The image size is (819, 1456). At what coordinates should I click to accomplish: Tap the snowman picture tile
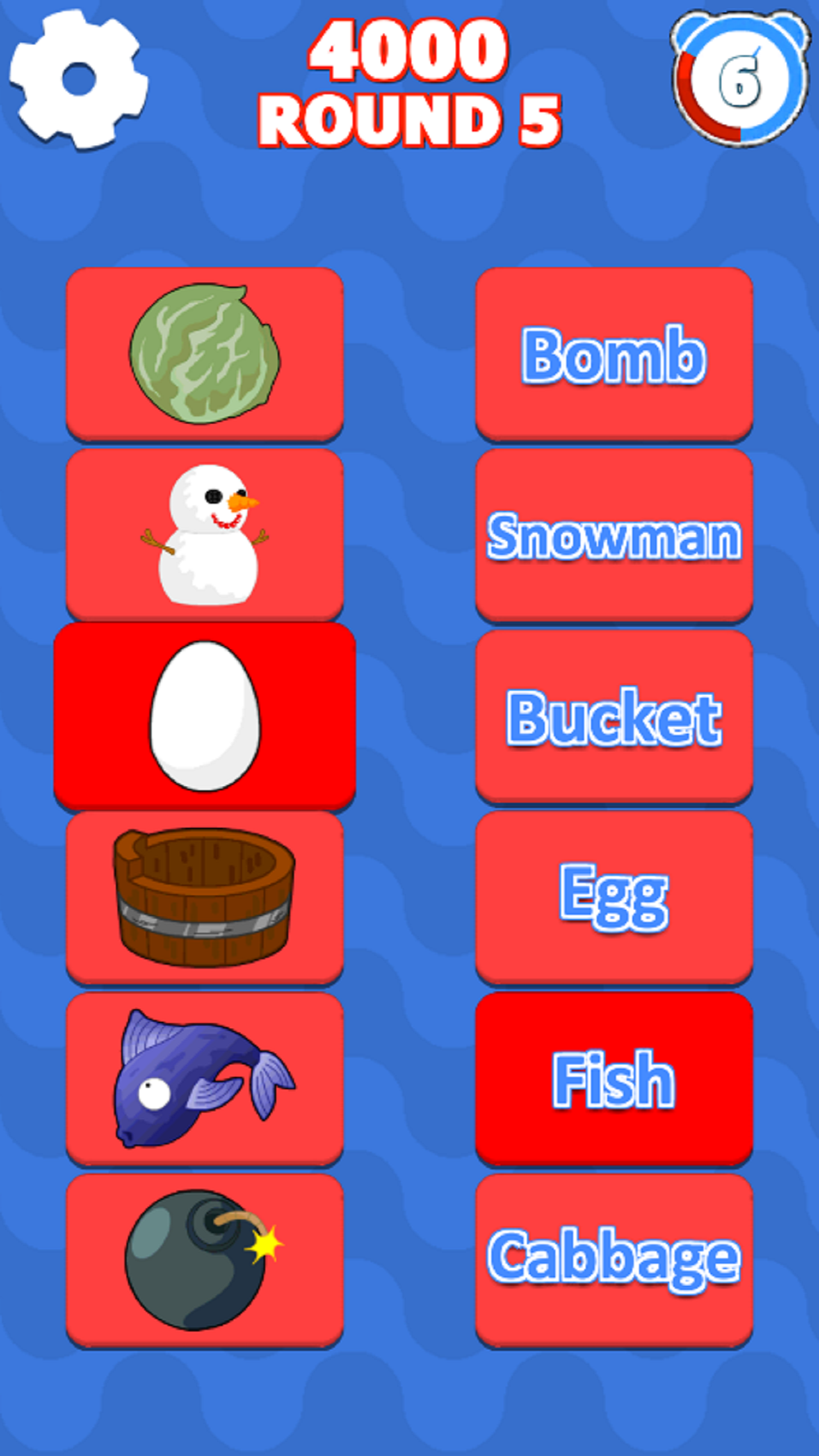204,535
